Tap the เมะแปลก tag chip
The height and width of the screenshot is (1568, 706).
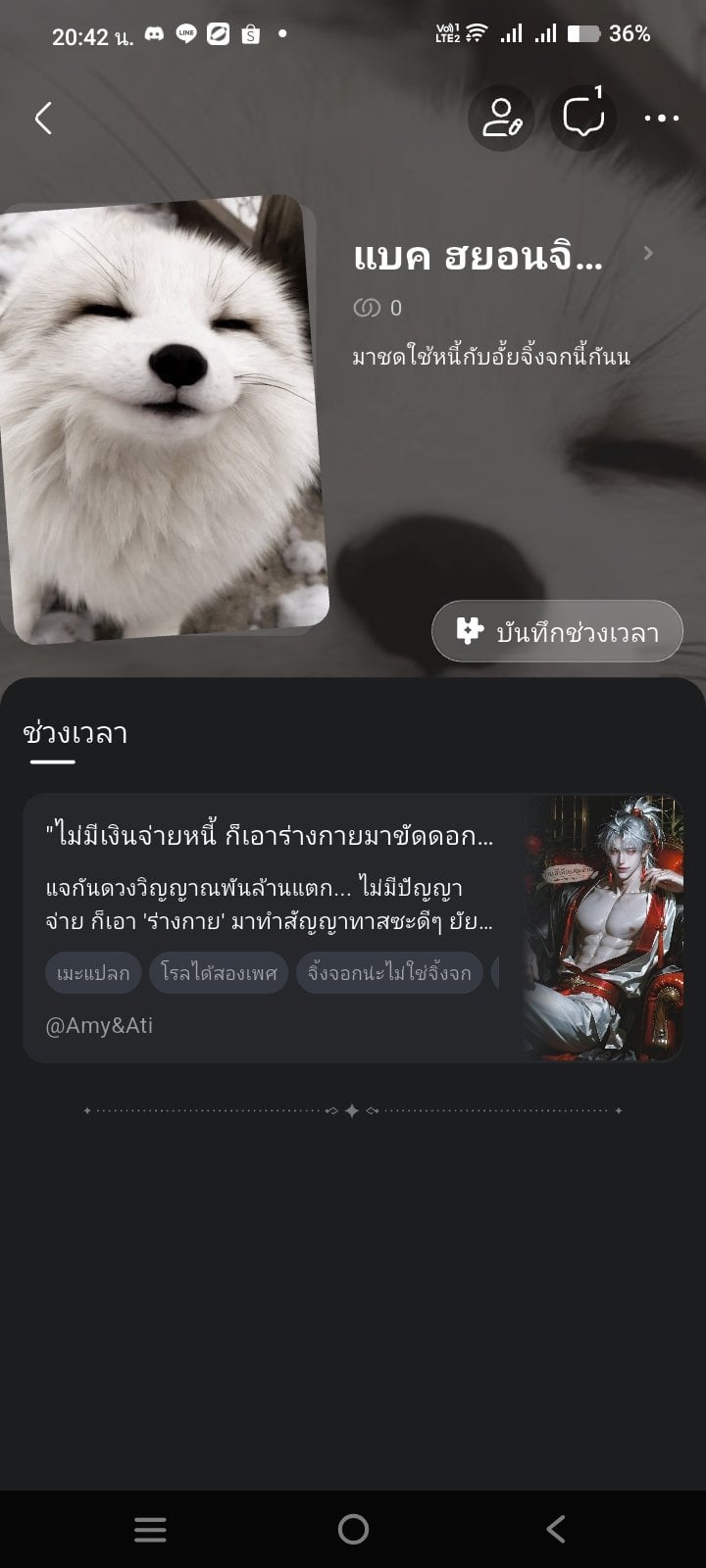tap(93, 973)
